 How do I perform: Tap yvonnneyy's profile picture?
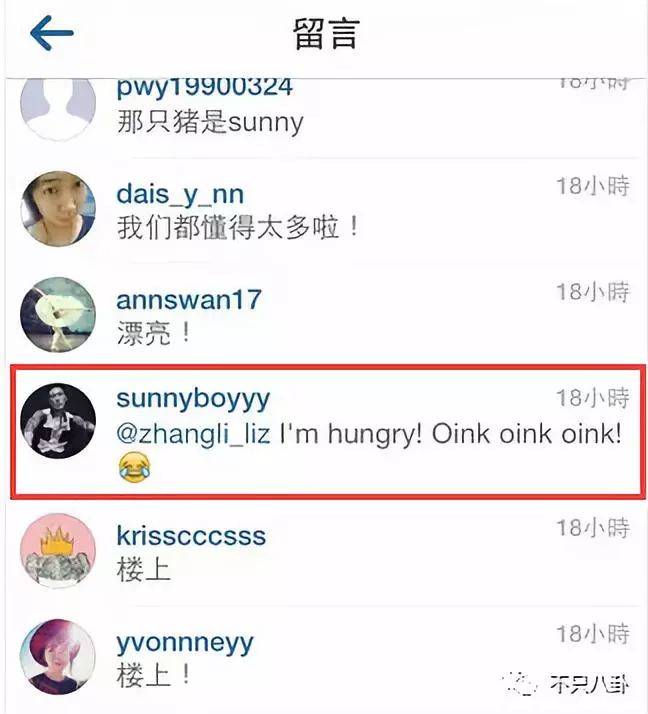pyautogui.click(x=58, y=657)
